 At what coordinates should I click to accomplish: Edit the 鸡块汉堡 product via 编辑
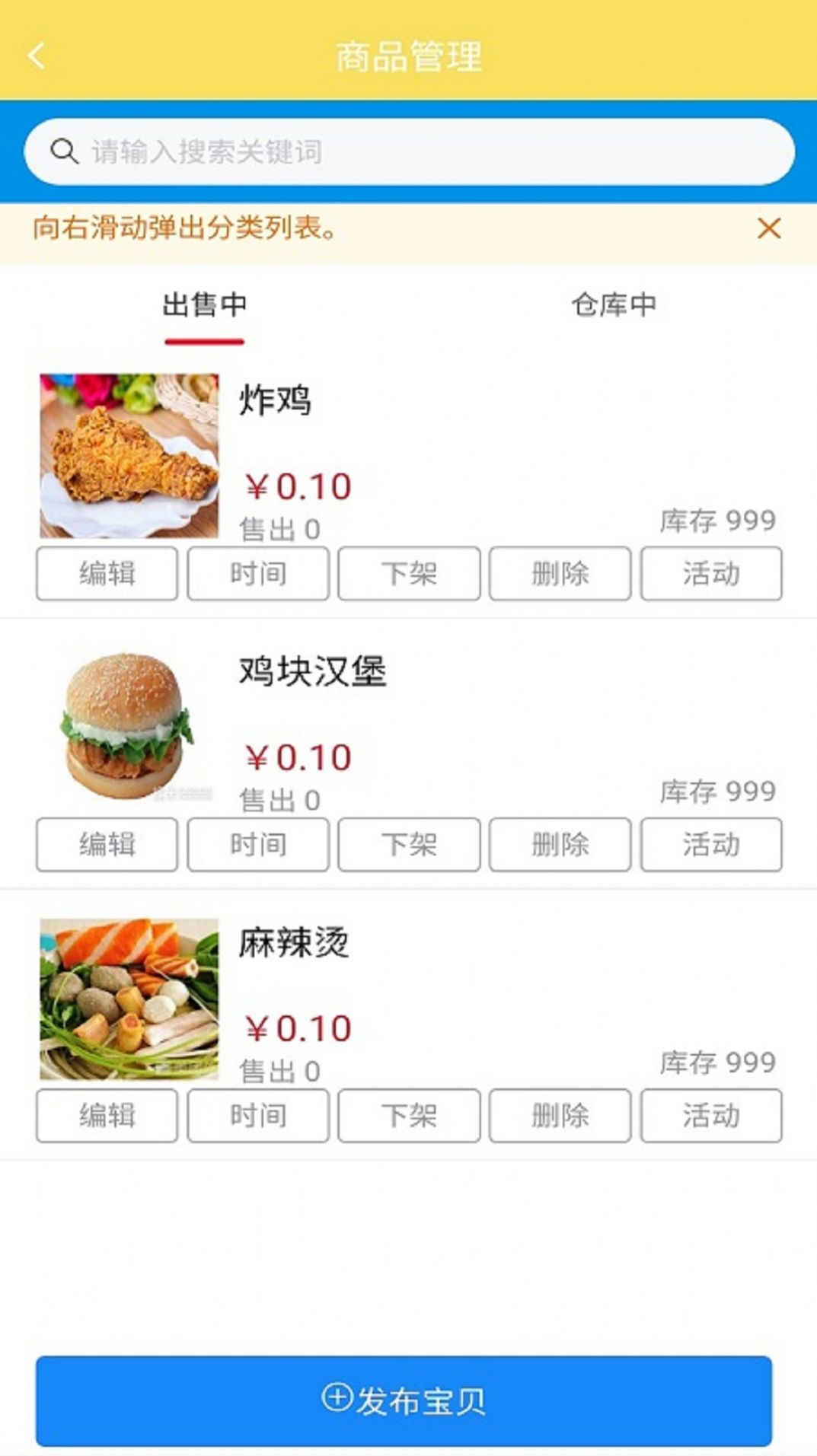tap(107, 844)
